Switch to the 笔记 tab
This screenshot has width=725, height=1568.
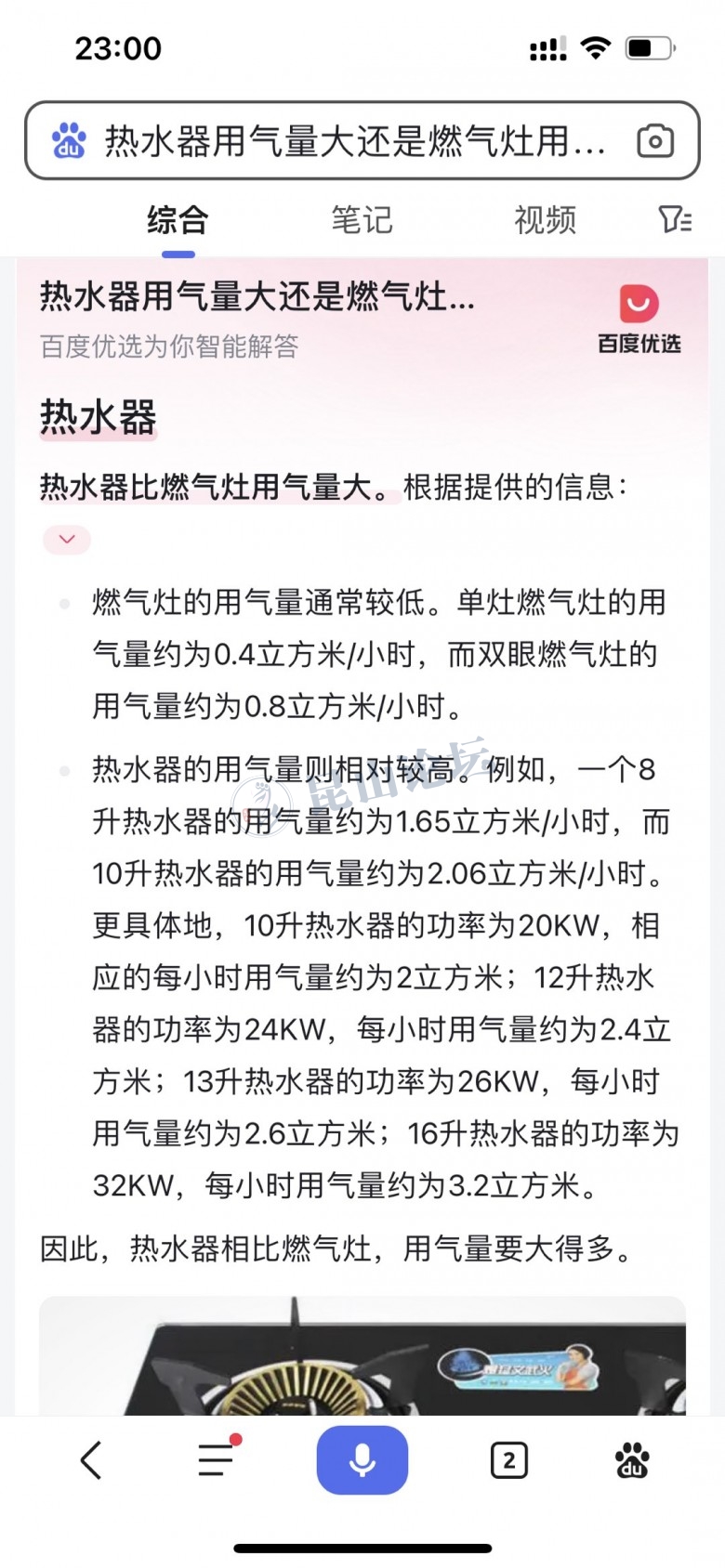(362, 220)
